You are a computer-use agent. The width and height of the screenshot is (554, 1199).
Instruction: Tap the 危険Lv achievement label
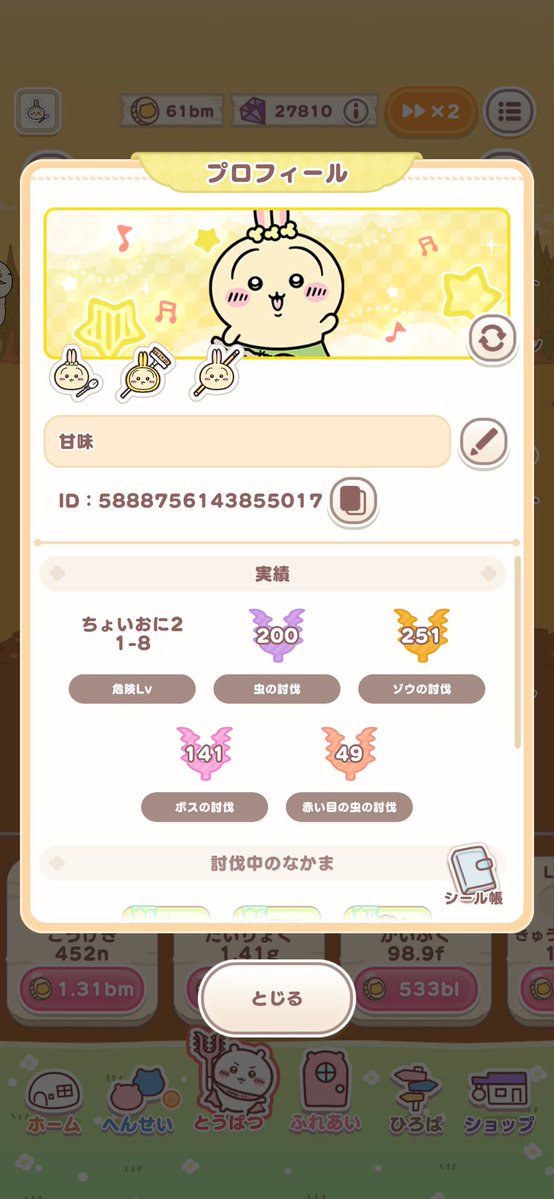(x=132, y=689)
